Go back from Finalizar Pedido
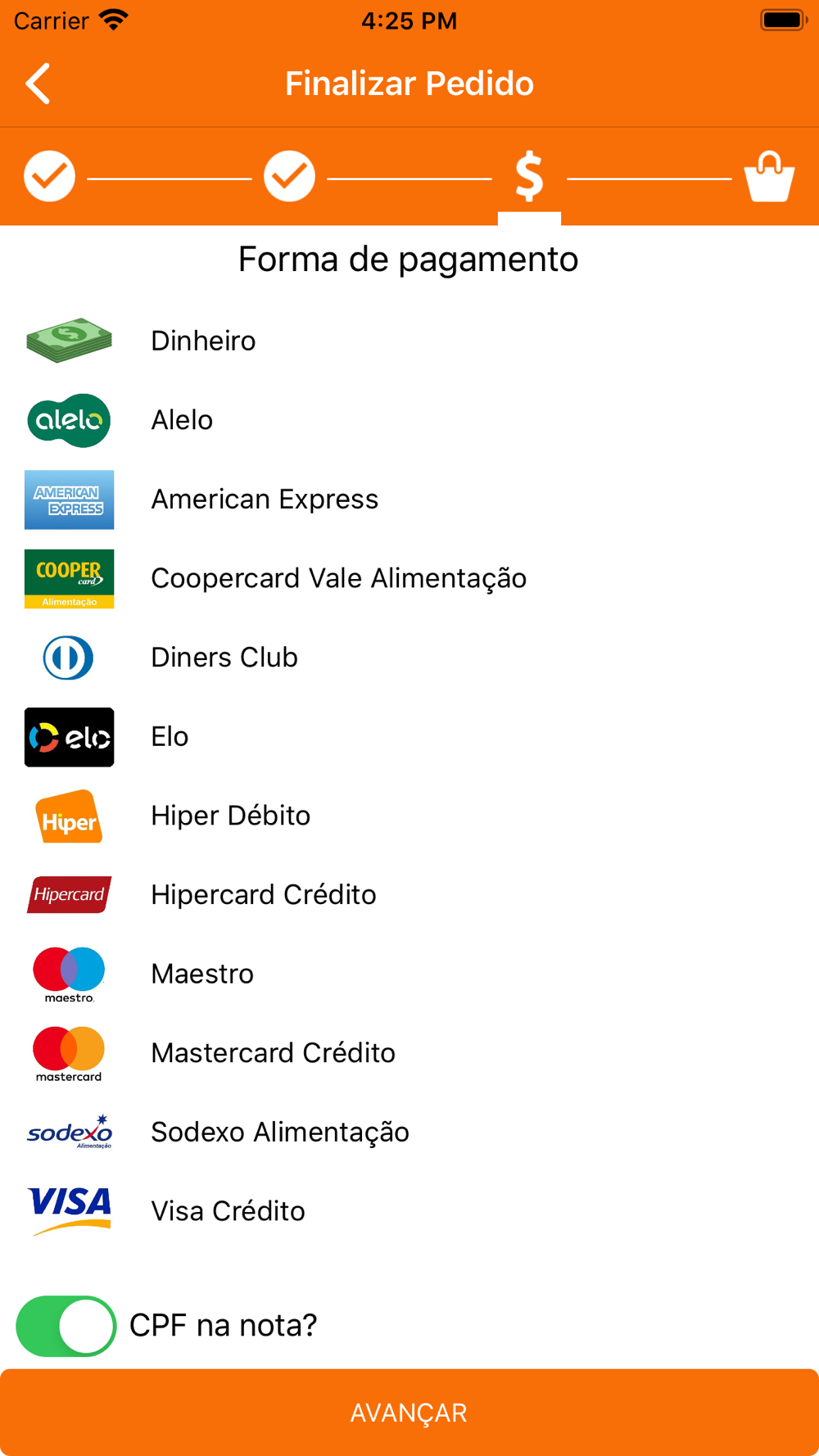 (x=38, y=84)
